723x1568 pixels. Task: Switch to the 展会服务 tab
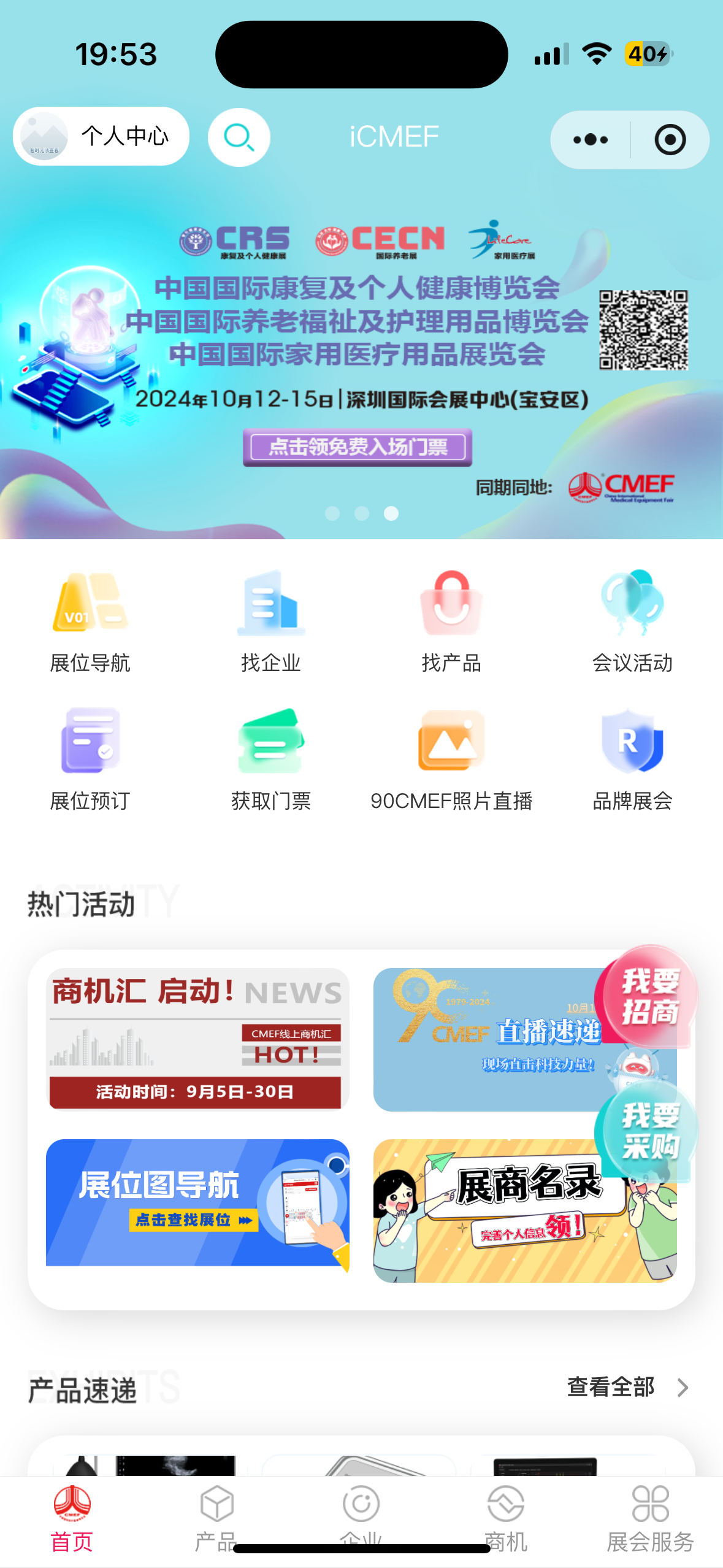tap(650, 1519)
